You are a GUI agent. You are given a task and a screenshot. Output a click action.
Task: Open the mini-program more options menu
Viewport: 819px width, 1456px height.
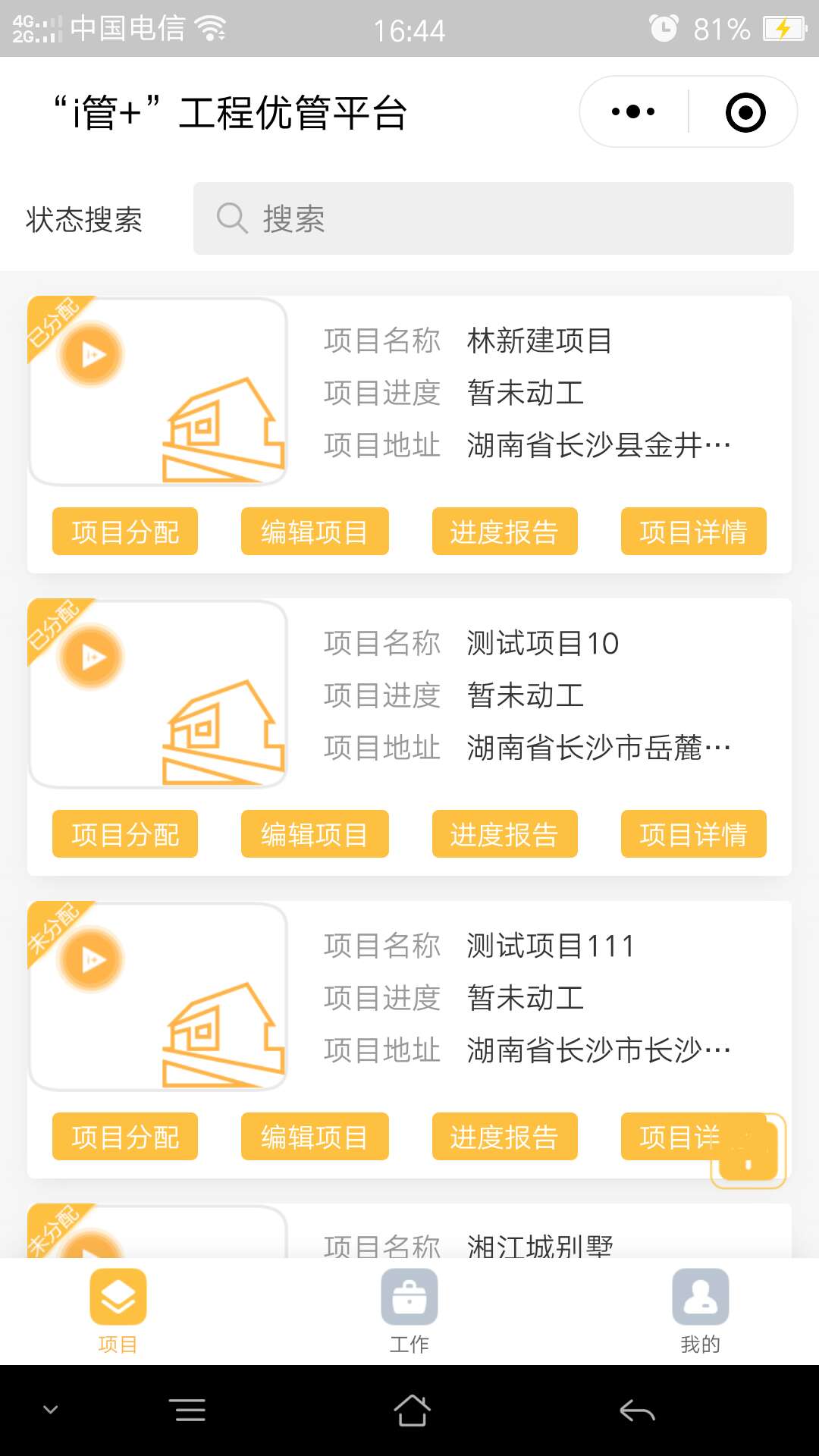pyautogui.click(x=633, y=112)
